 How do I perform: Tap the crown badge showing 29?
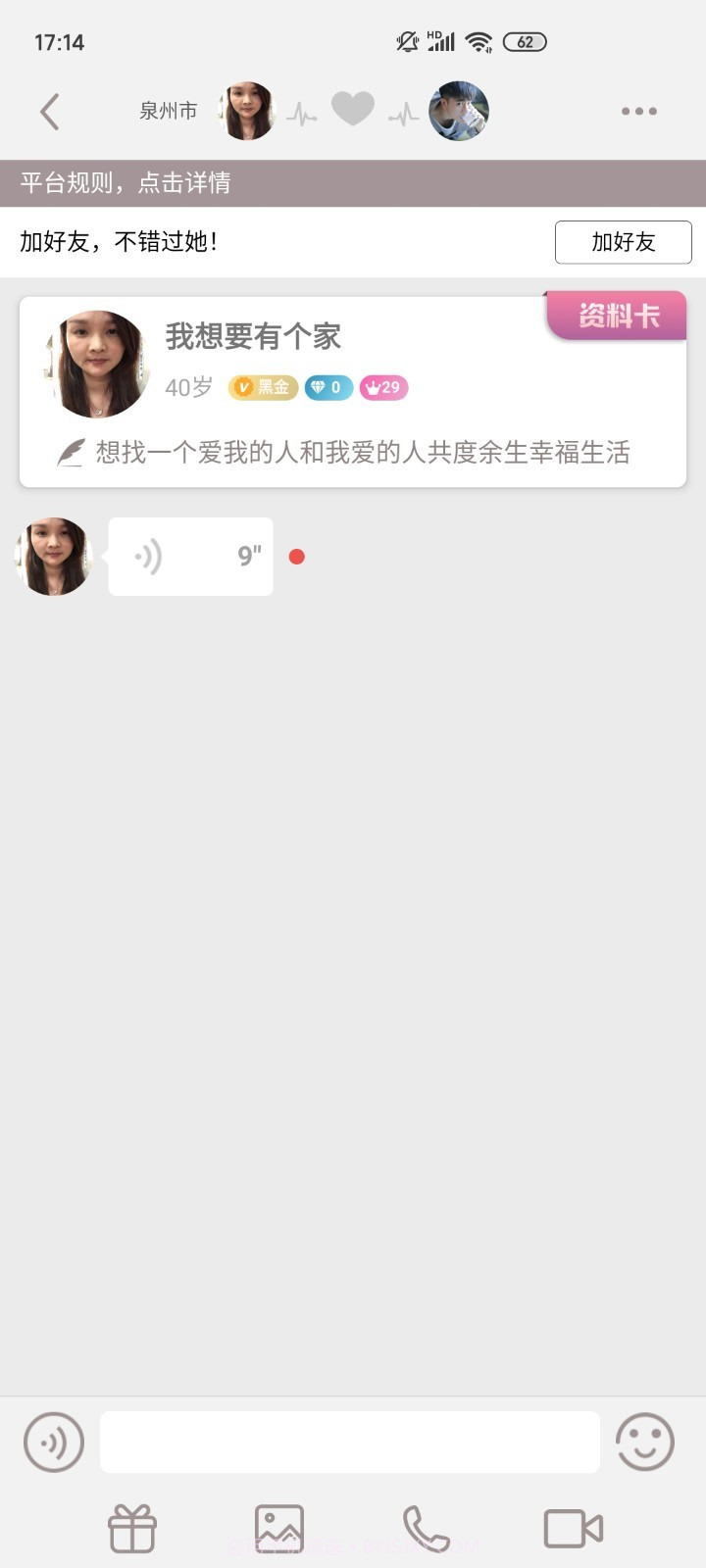[382, 388]
